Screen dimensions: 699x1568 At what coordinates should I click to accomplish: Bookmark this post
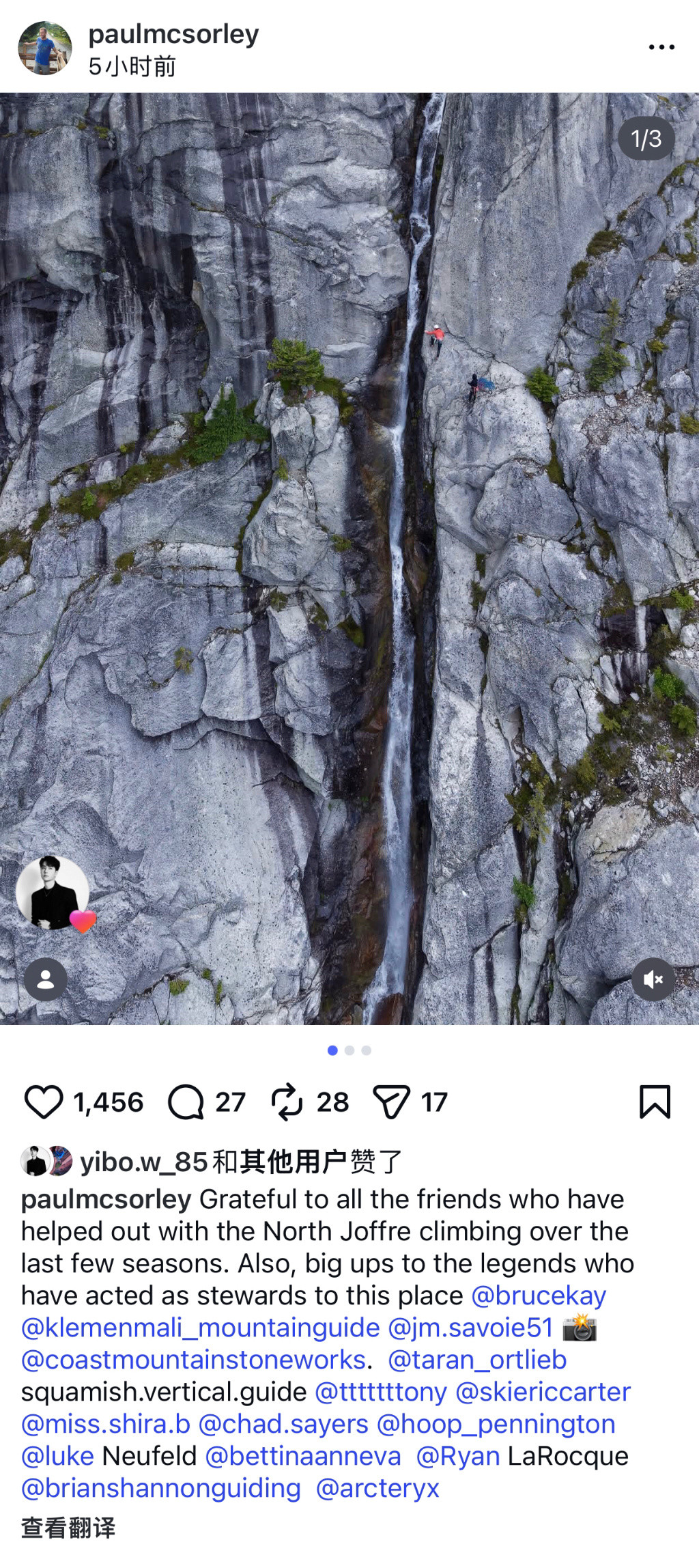coord(655,1102)
